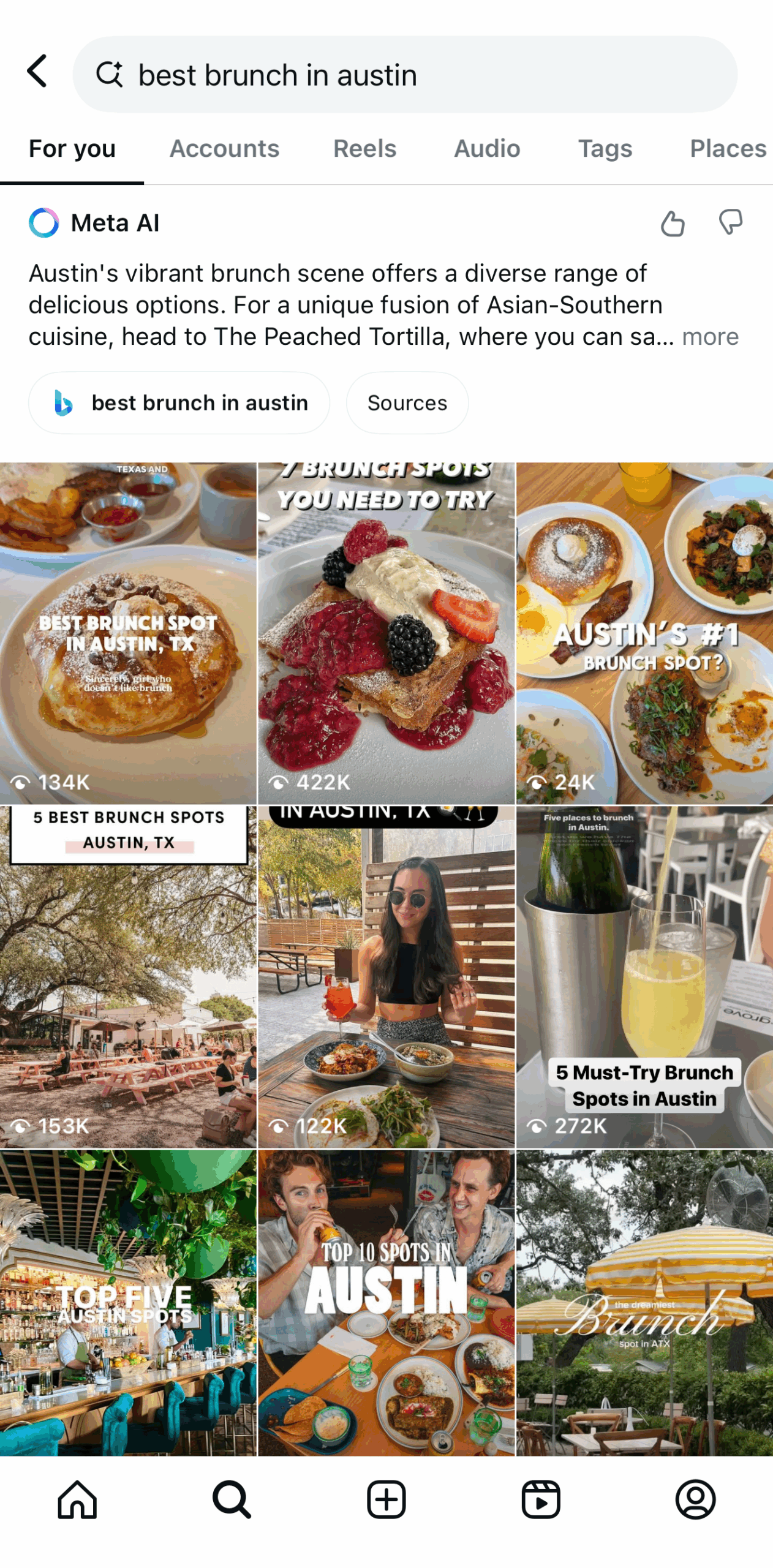This screenshot has width=773, height=1568.
Task: Switch to the Accounts tab
Action: 224,148
